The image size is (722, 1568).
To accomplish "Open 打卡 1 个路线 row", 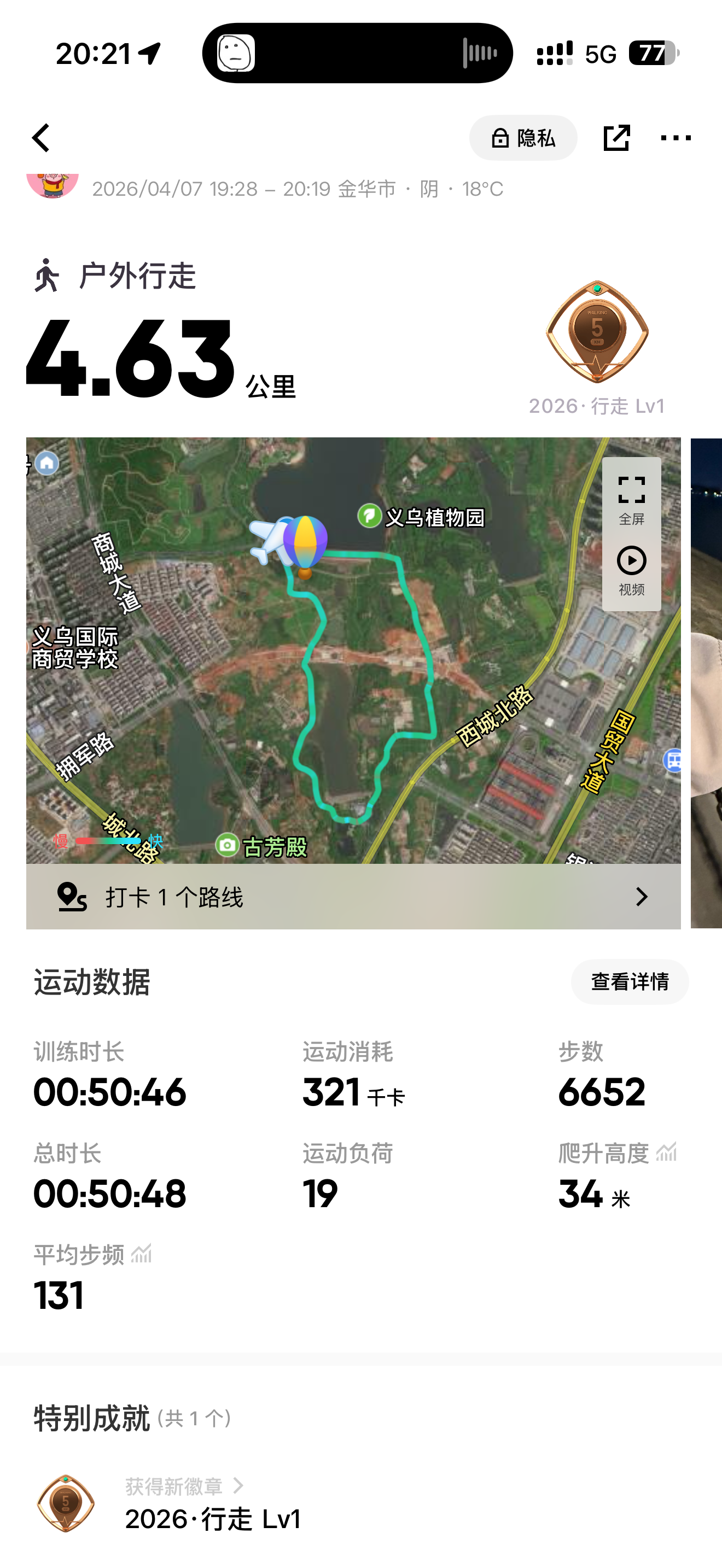I will (x=353, y=897).
